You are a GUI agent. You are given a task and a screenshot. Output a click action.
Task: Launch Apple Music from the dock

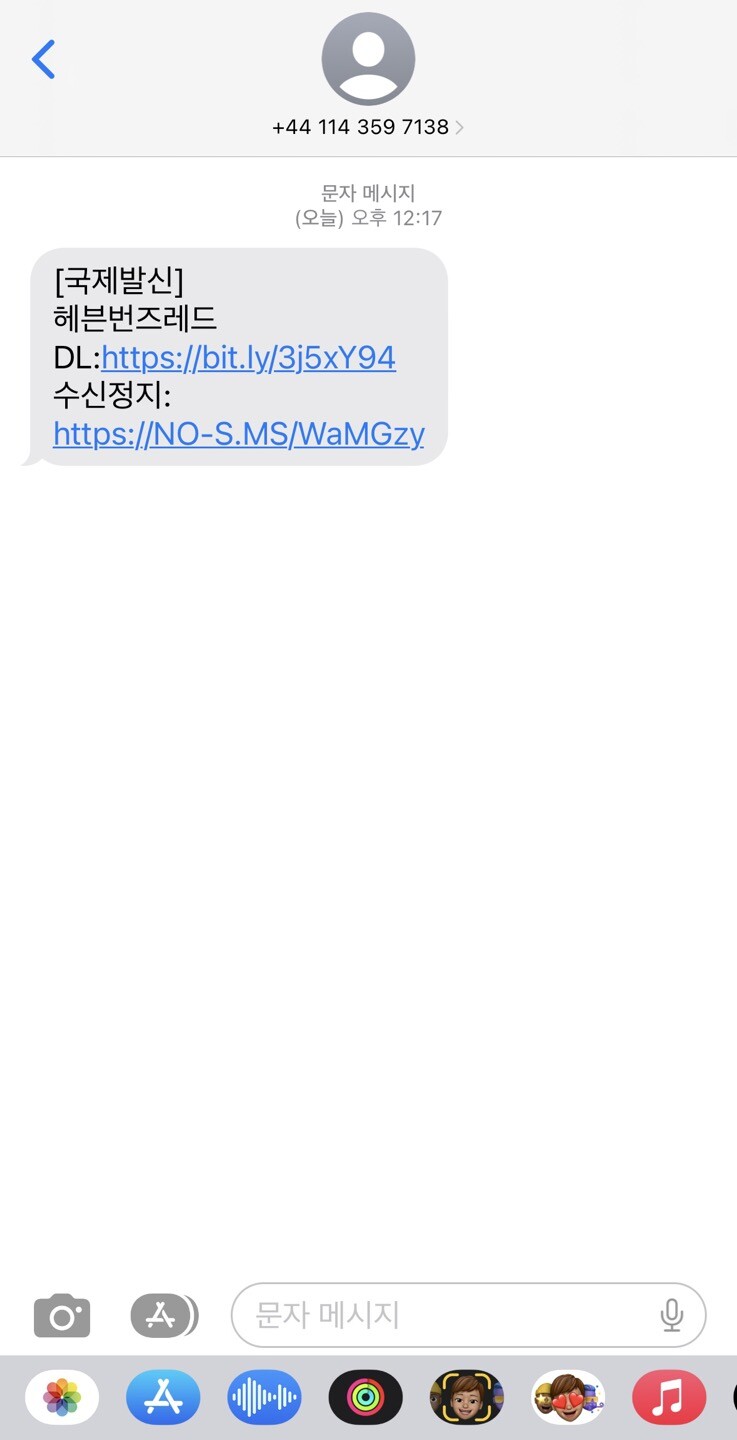668,1396
